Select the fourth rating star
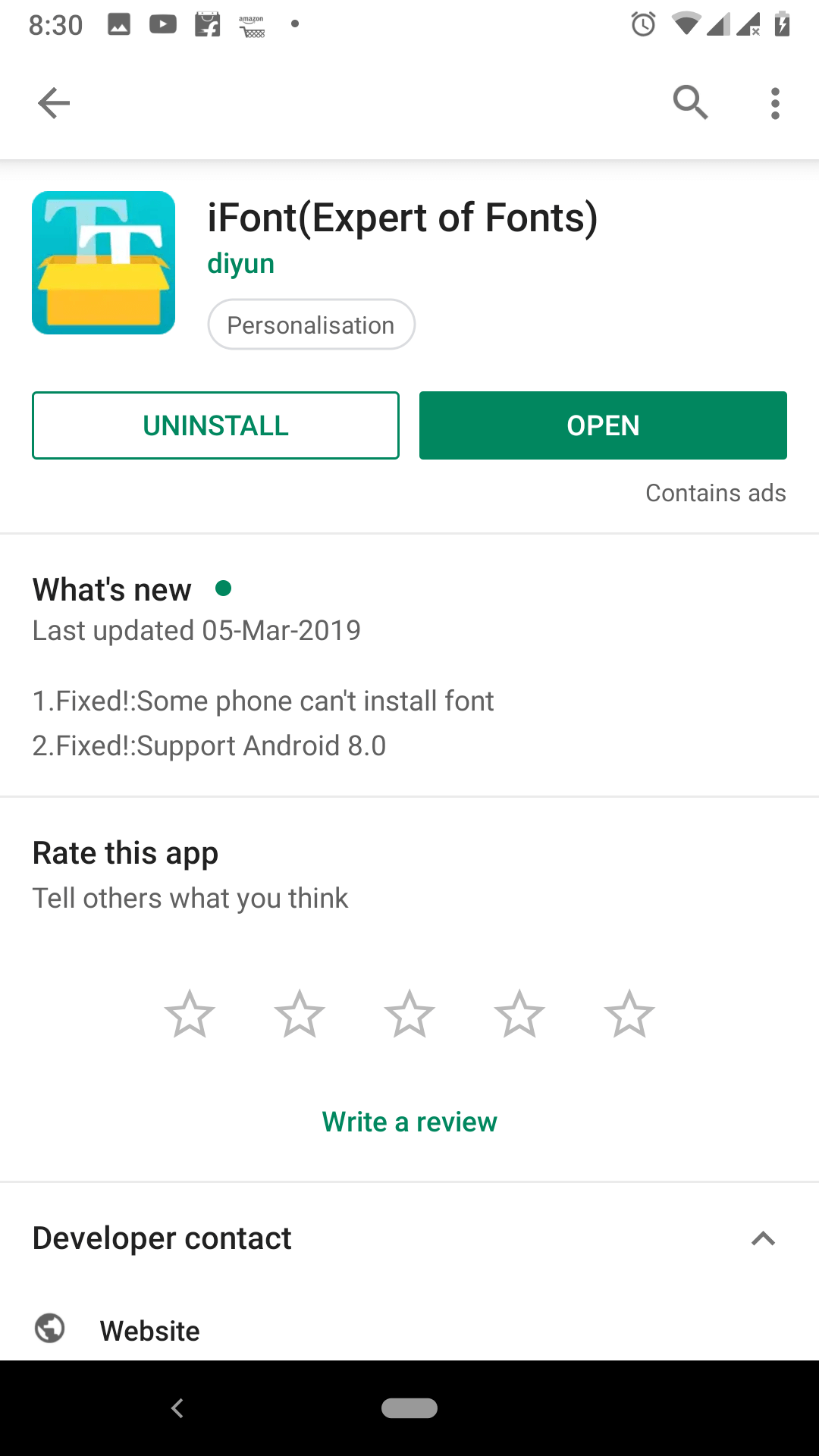The image size is (819, 1456). coord(519,1014)
